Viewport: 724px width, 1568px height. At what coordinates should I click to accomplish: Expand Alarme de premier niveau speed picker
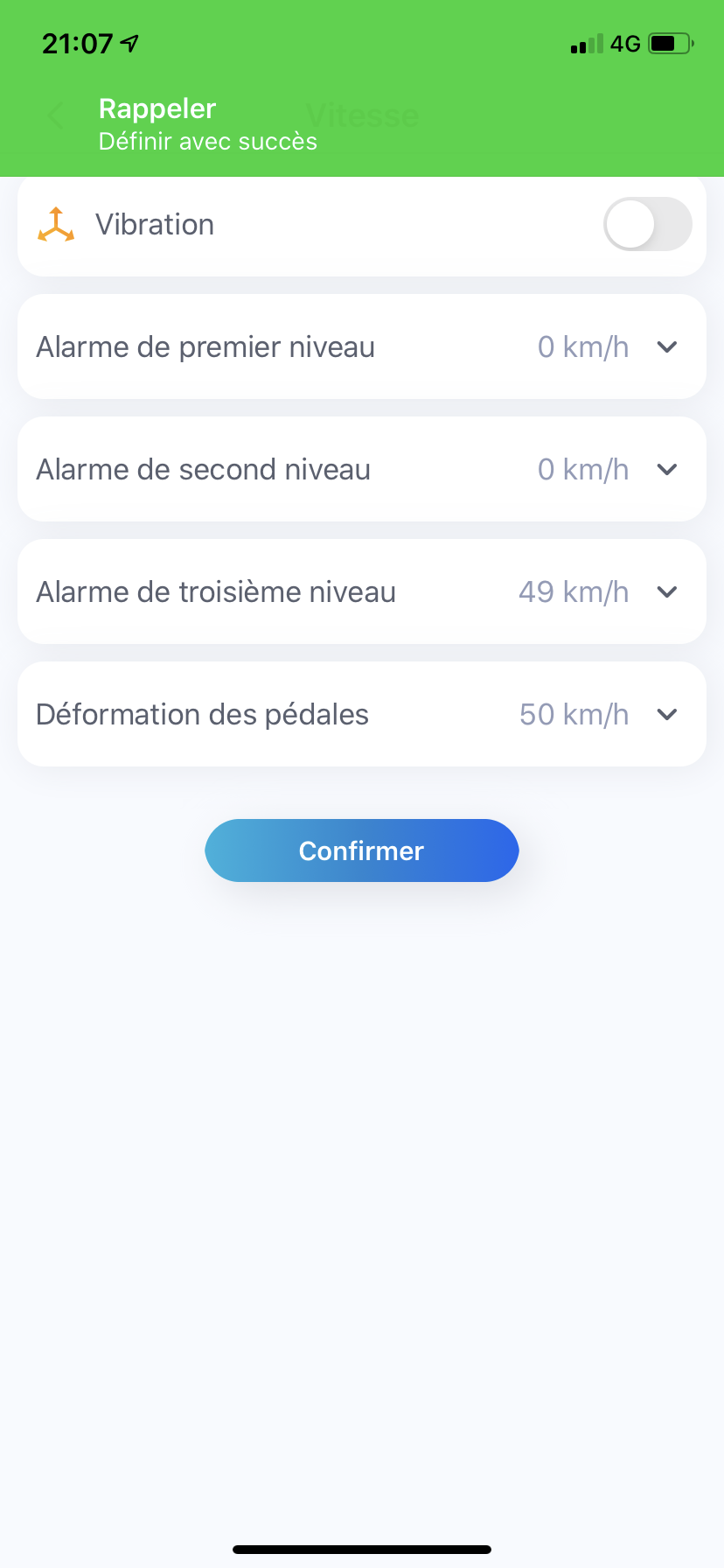tap(361, 346)
